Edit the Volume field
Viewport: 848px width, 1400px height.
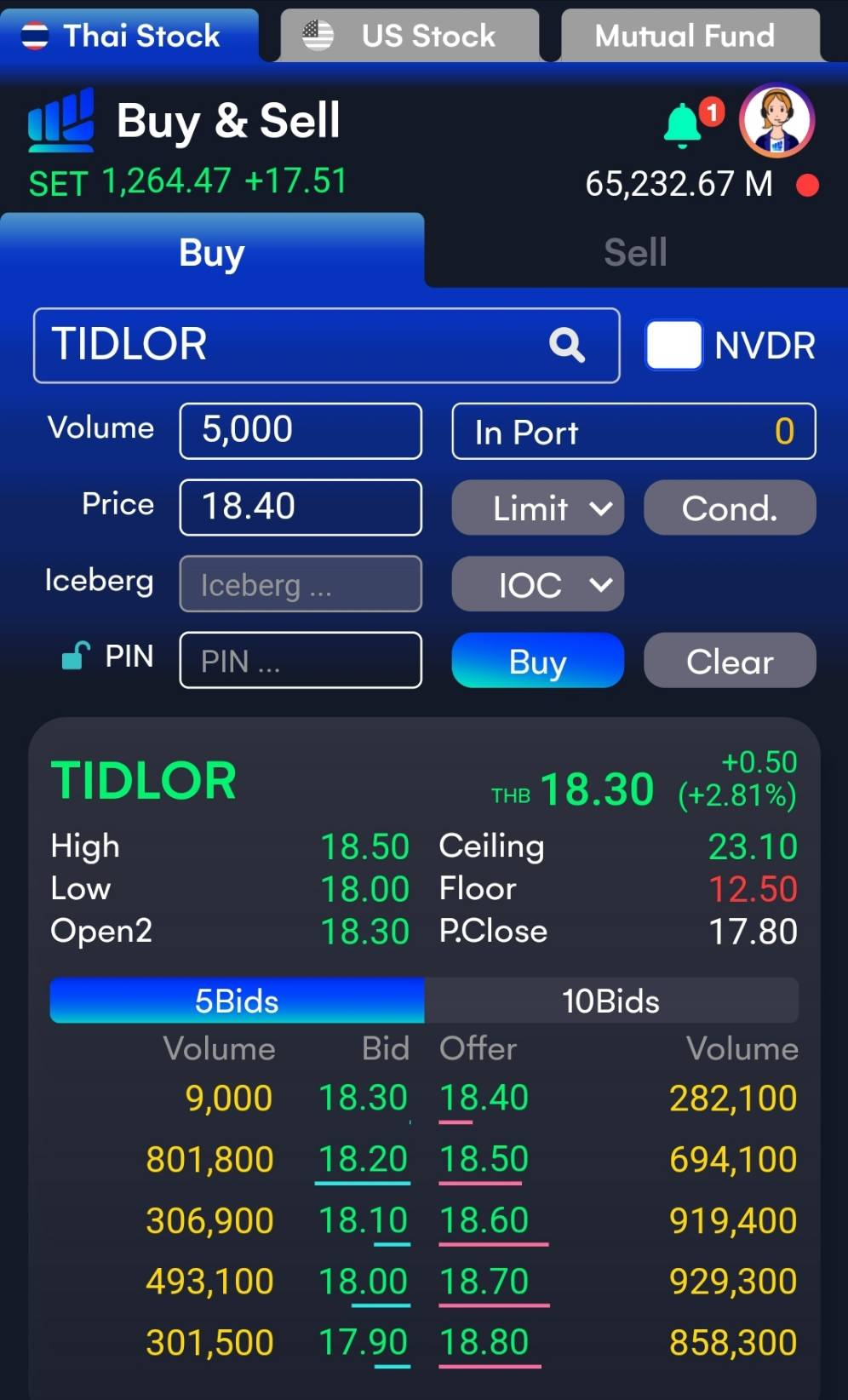(301, 431)
